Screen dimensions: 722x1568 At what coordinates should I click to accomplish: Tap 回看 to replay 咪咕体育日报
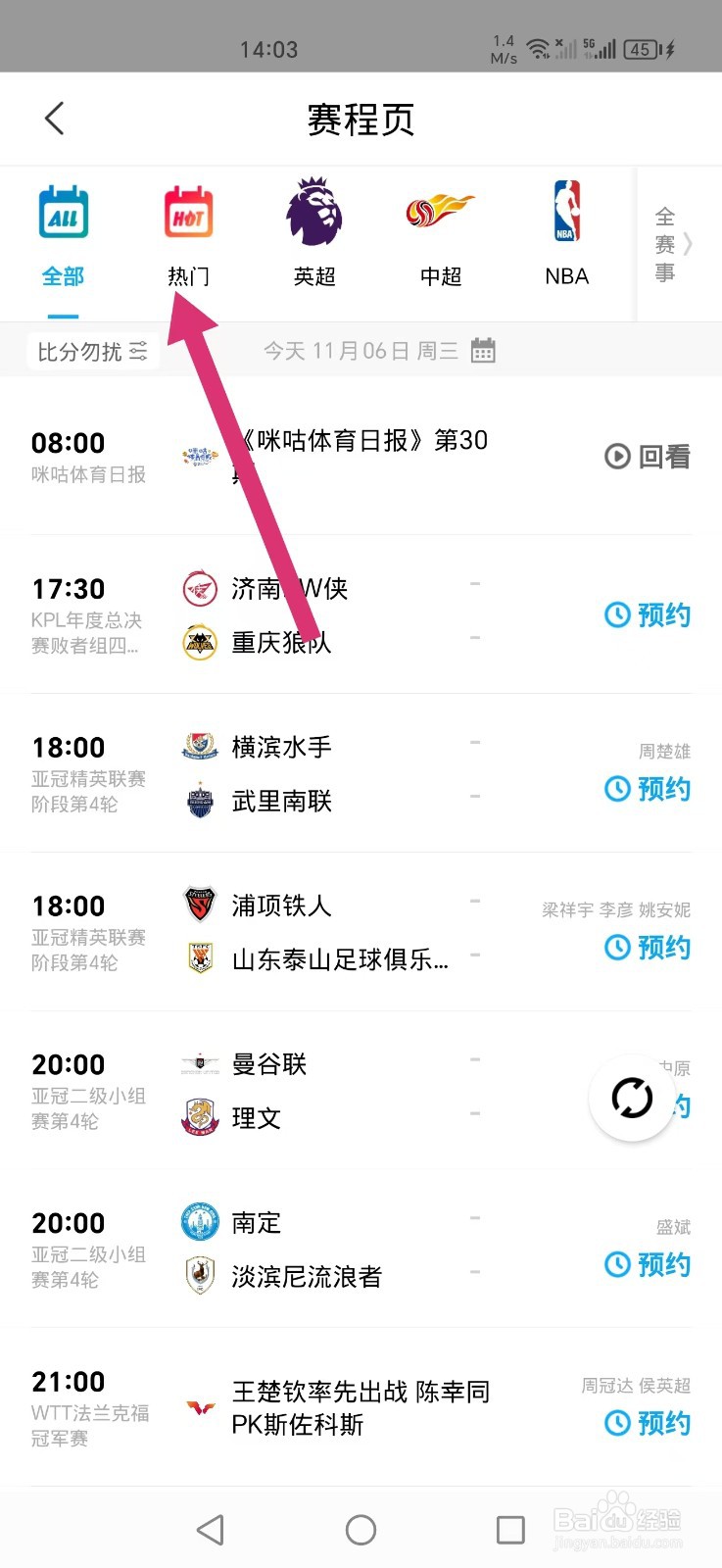pos(649,457)
